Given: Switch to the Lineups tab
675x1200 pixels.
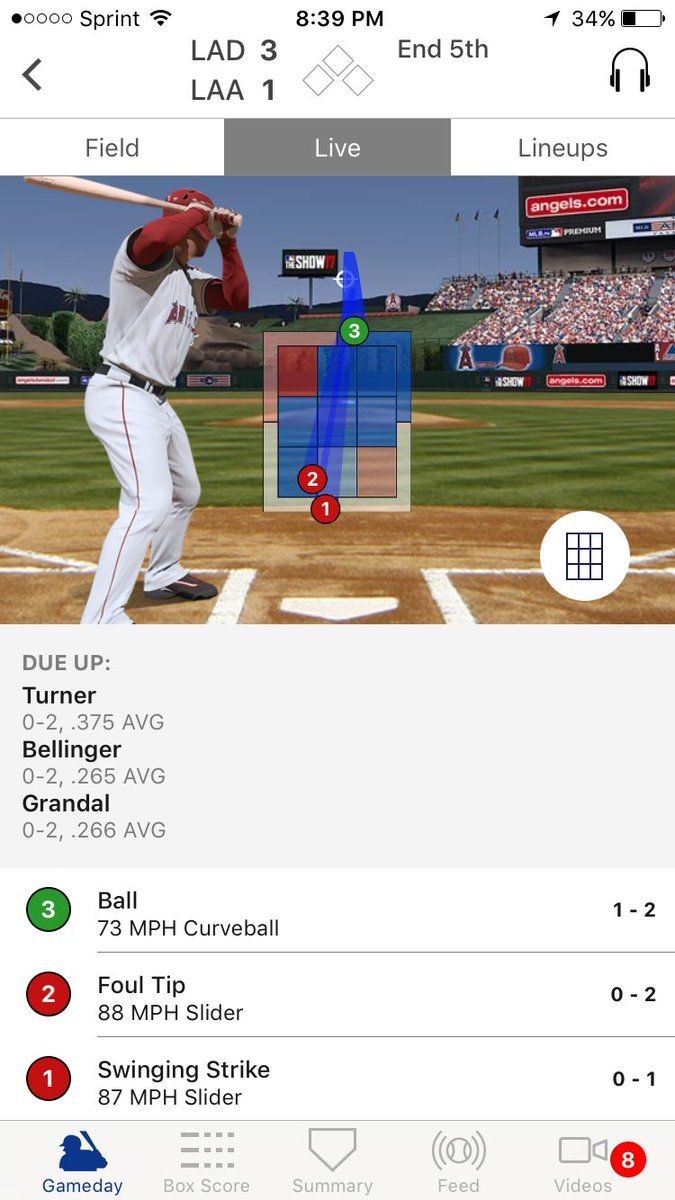Looking at the screenshot, I should [x=563, y=148].
